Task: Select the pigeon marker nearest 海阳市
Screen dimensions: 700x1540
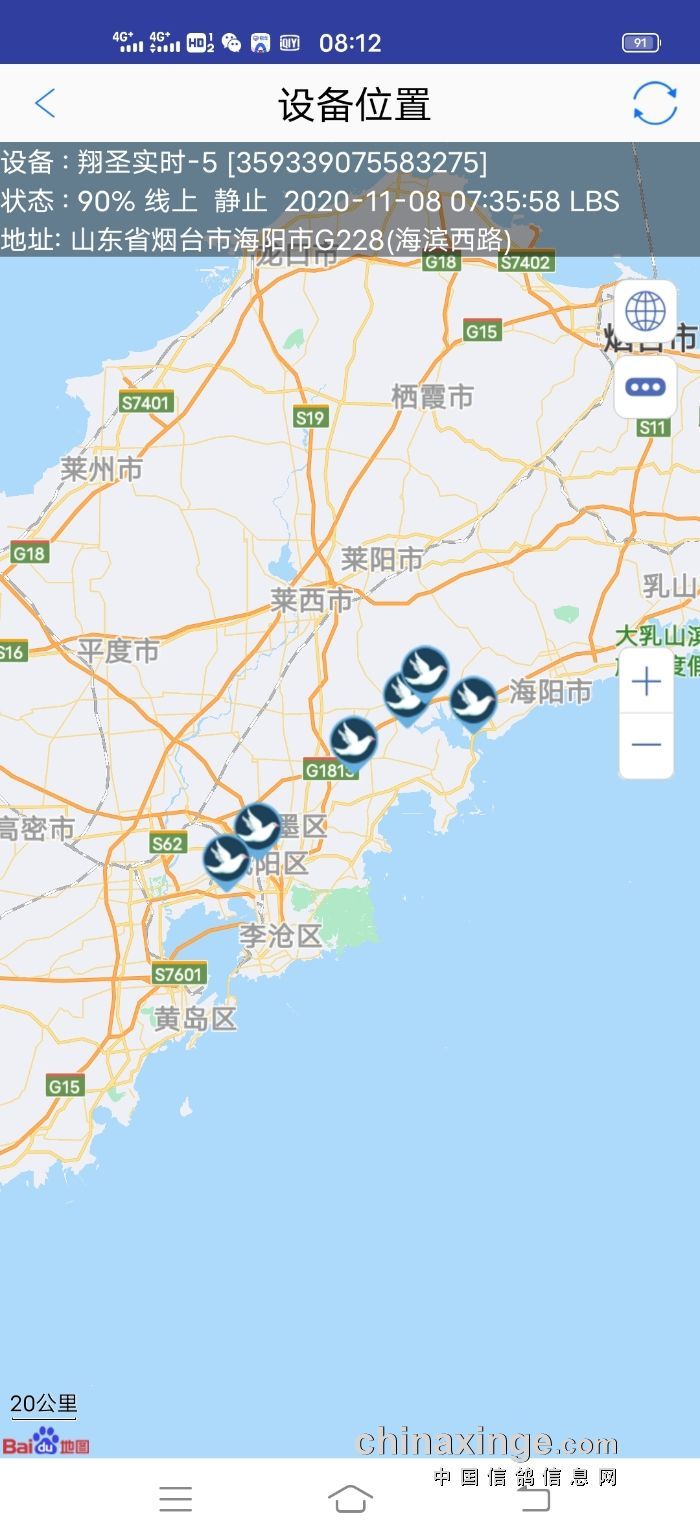Action: point(473,700)
